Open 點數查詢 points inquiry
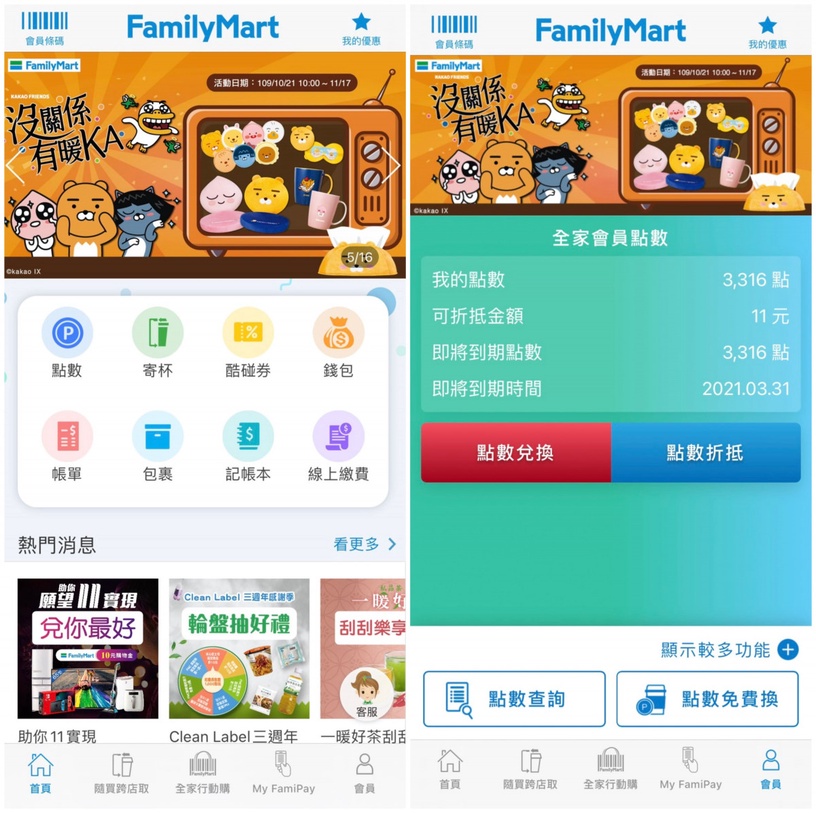 514,698
